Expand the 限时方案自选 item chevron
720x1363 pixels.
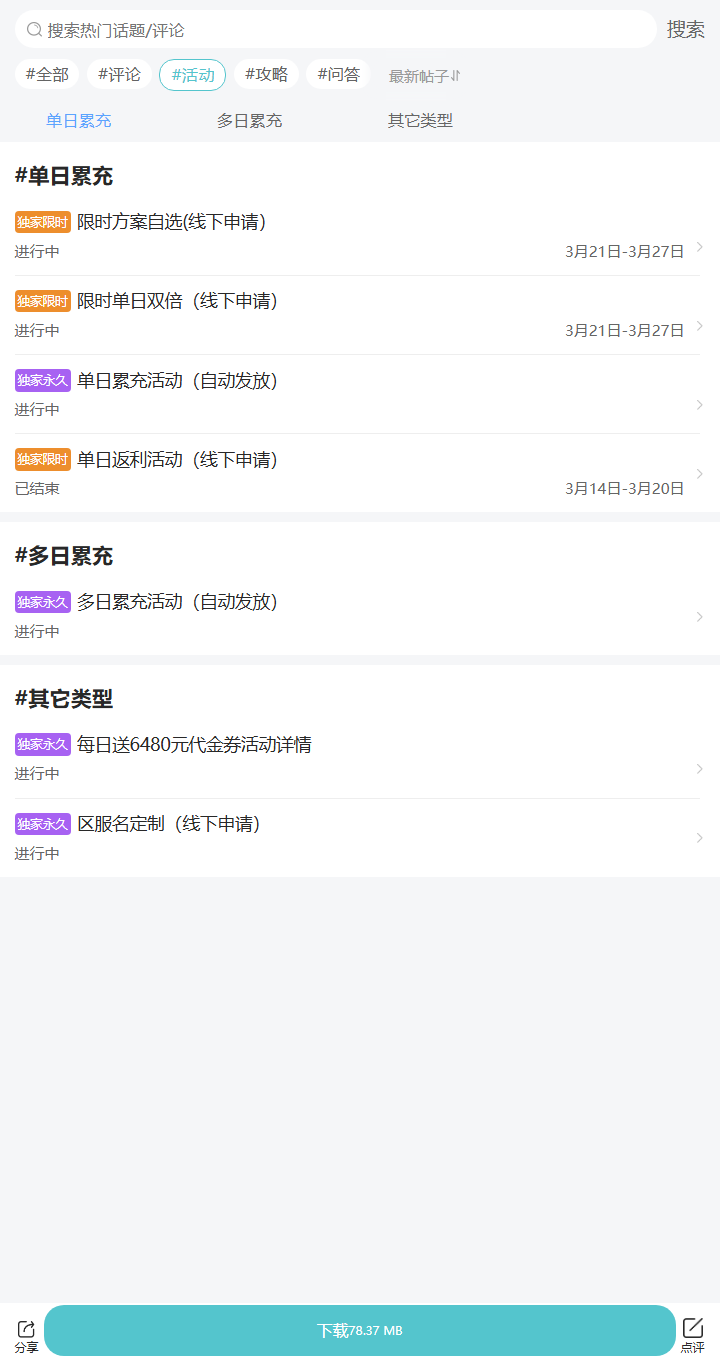[x=699, y=246]
